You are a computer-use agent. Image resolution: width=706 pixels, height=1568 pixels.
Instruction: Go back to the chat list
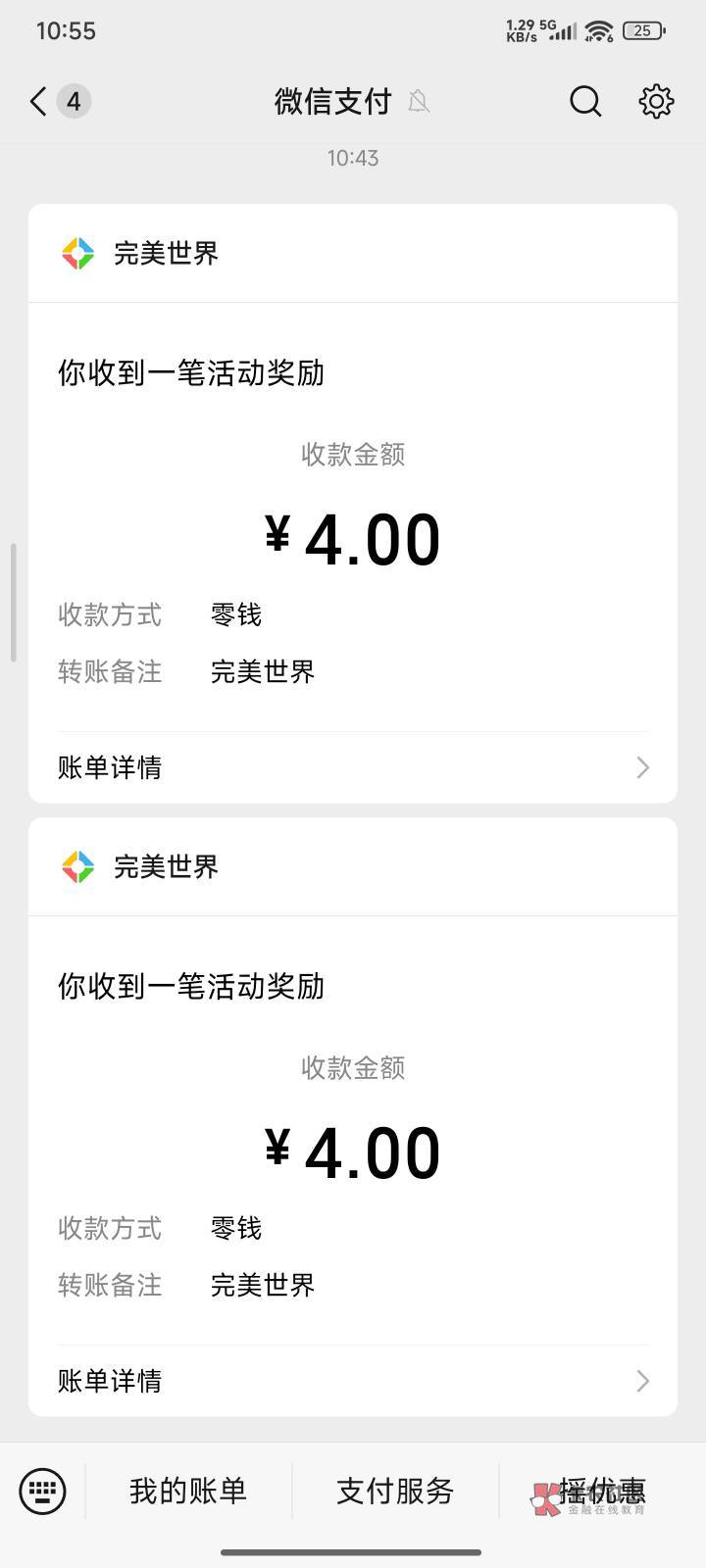[x=39, y=101]
